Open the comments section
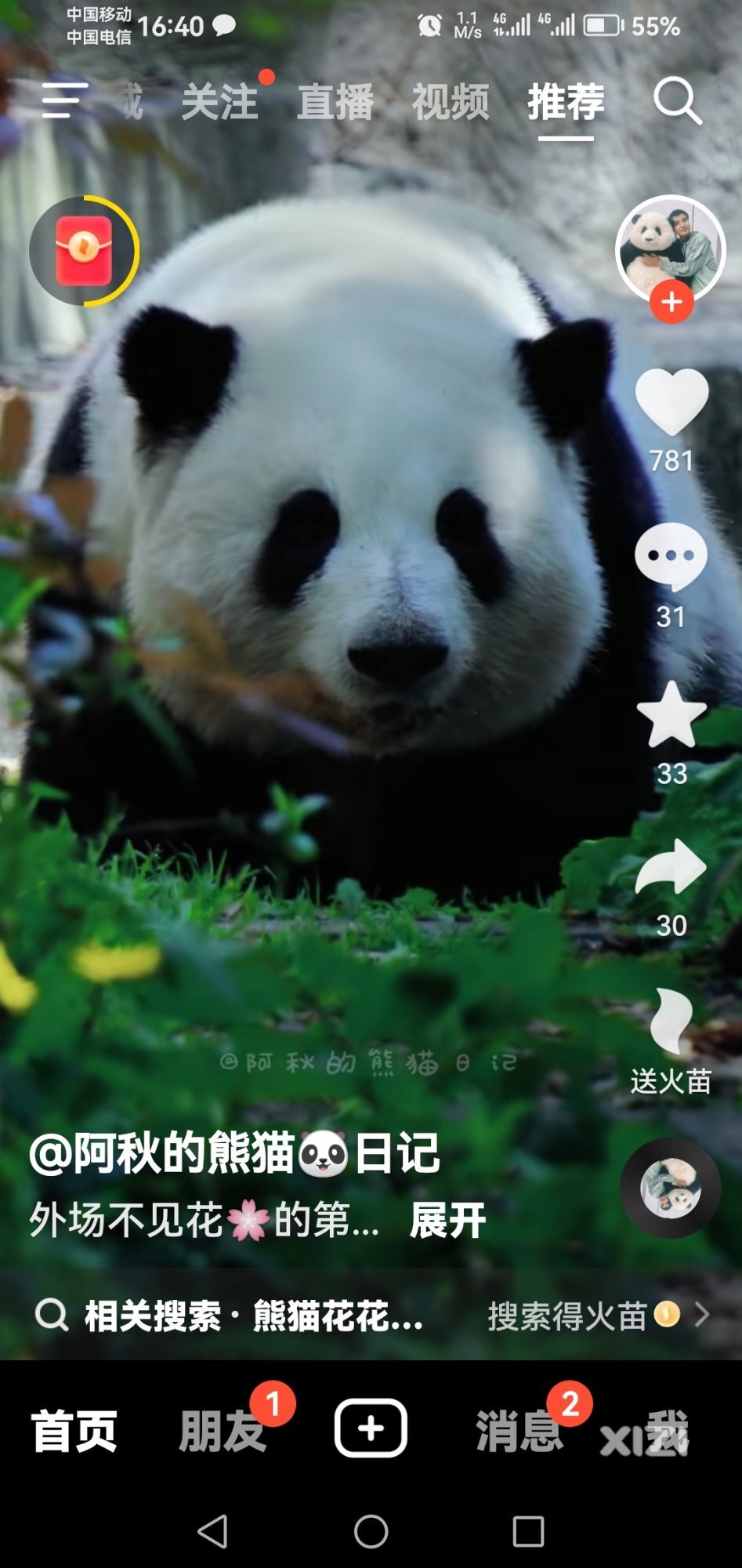This screenshot has height=1568, width=742. click(x=671, y=557)
